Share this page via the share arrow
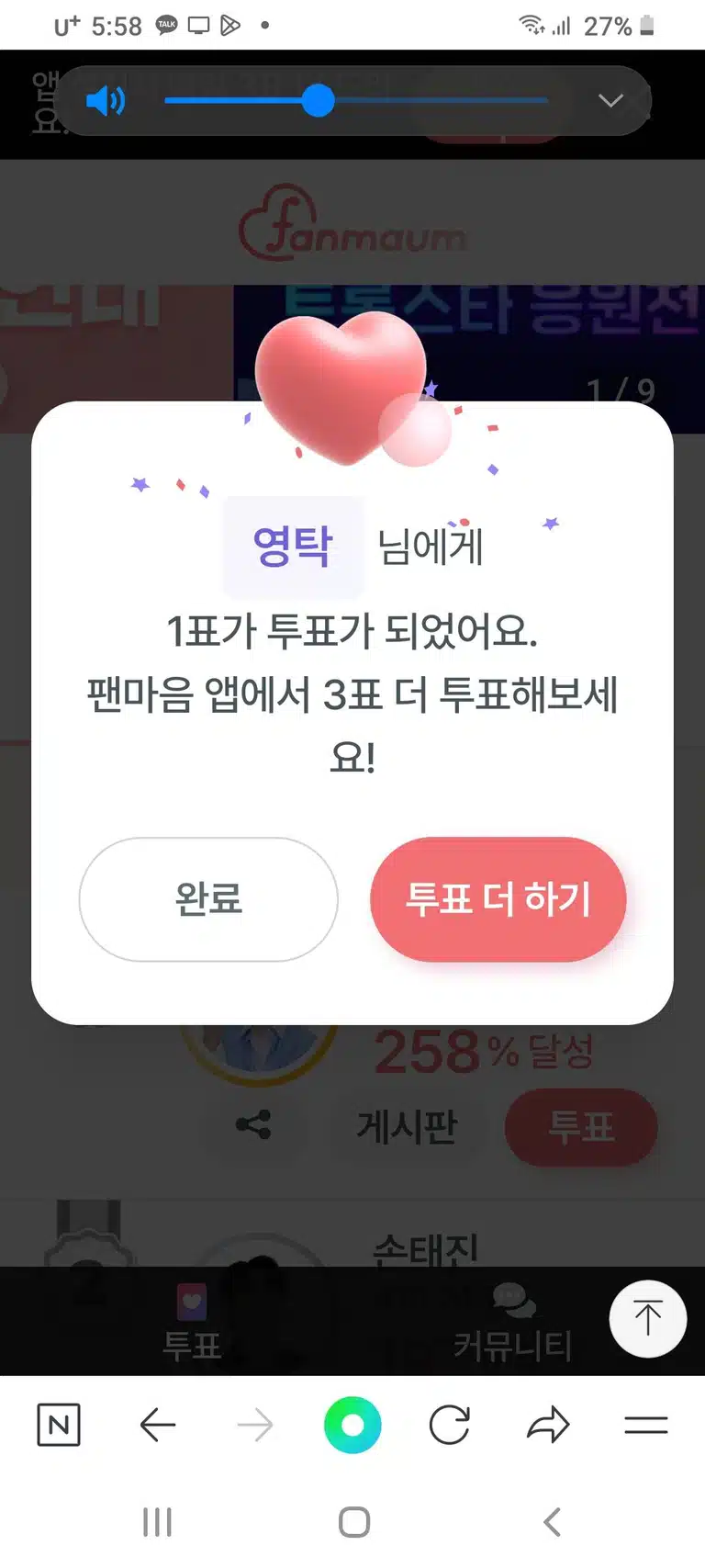 click(x=548, y=1425)
